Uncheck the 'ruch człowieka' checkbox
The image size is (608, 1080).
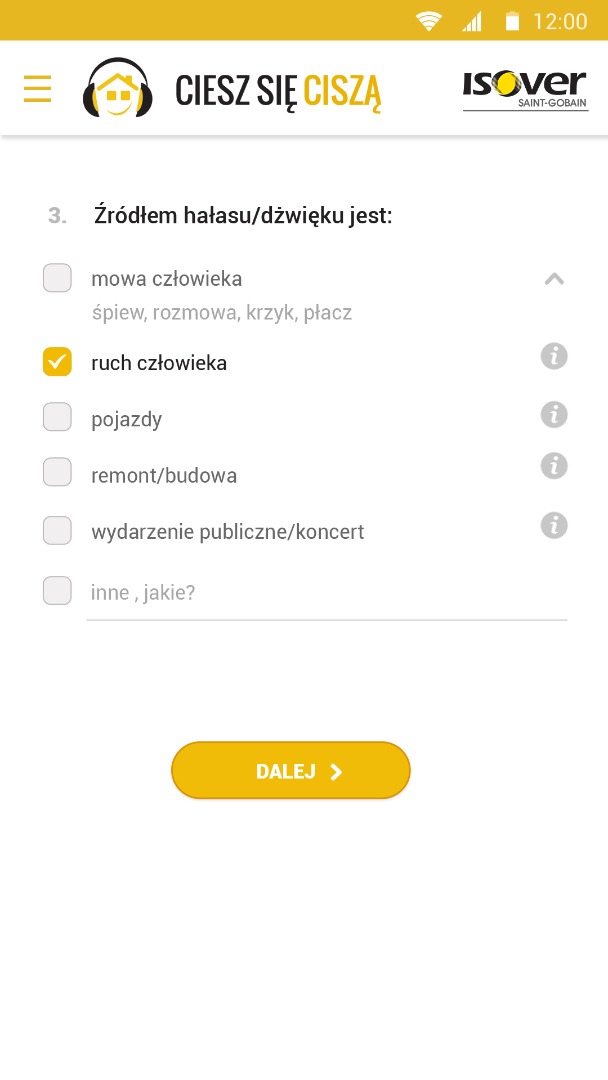click(x=57, y=362)
